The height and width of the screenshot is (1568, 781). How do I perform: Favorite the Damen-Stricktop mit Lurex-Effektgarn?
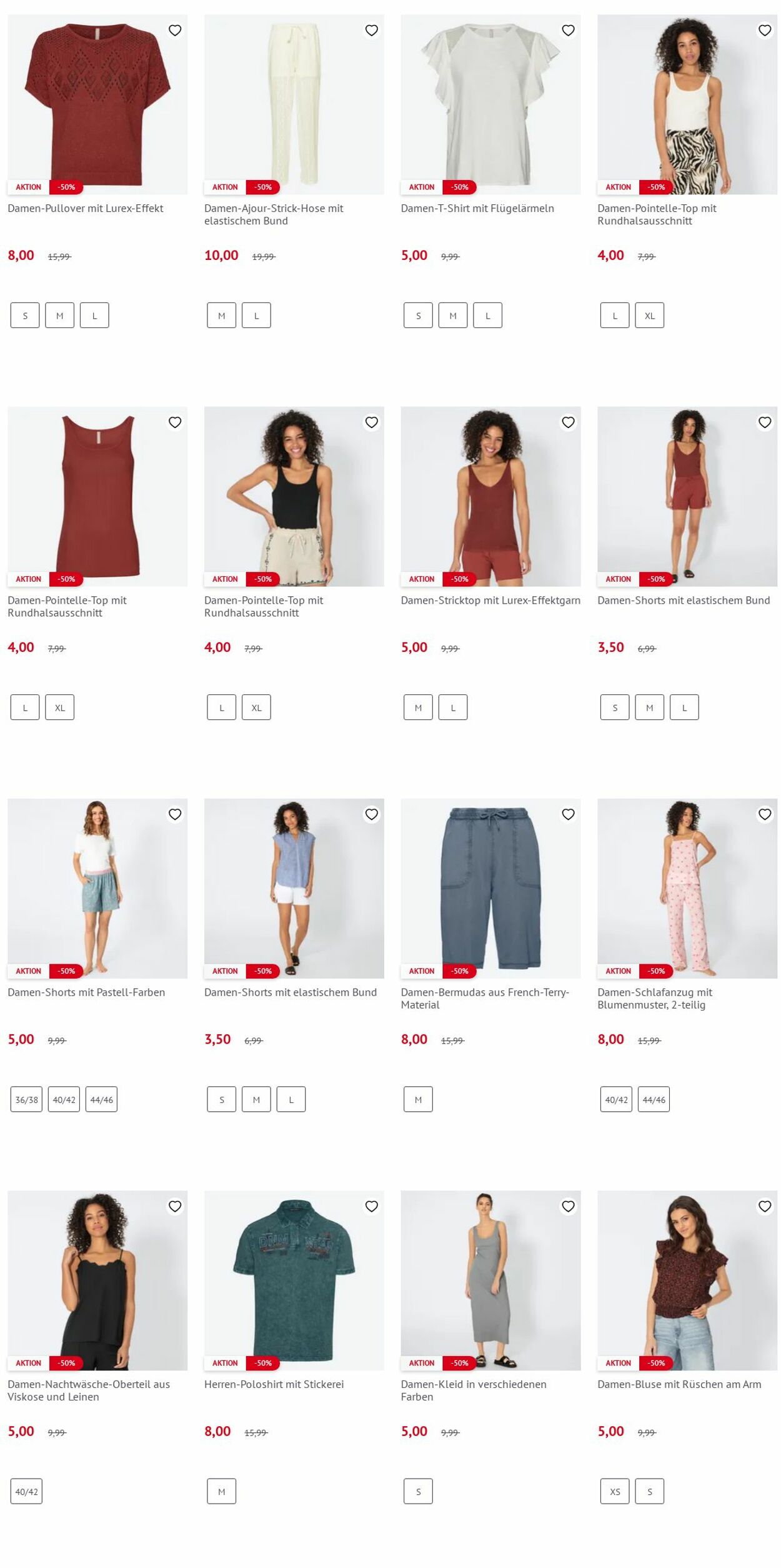point(568,422)
